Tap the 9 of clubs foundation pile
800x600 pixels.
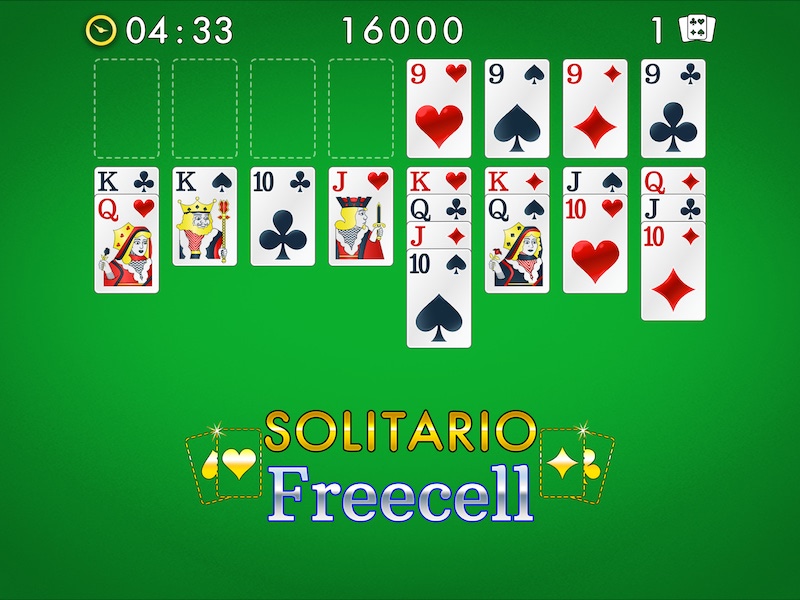[x=672, y=108]
